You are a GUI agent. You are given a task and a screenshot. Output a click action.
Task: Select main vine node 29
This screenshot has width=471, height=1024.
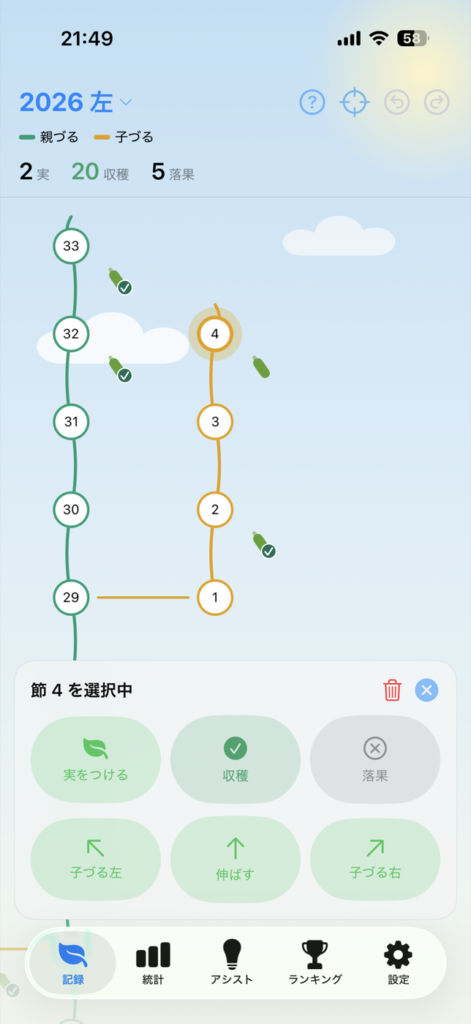71,598
